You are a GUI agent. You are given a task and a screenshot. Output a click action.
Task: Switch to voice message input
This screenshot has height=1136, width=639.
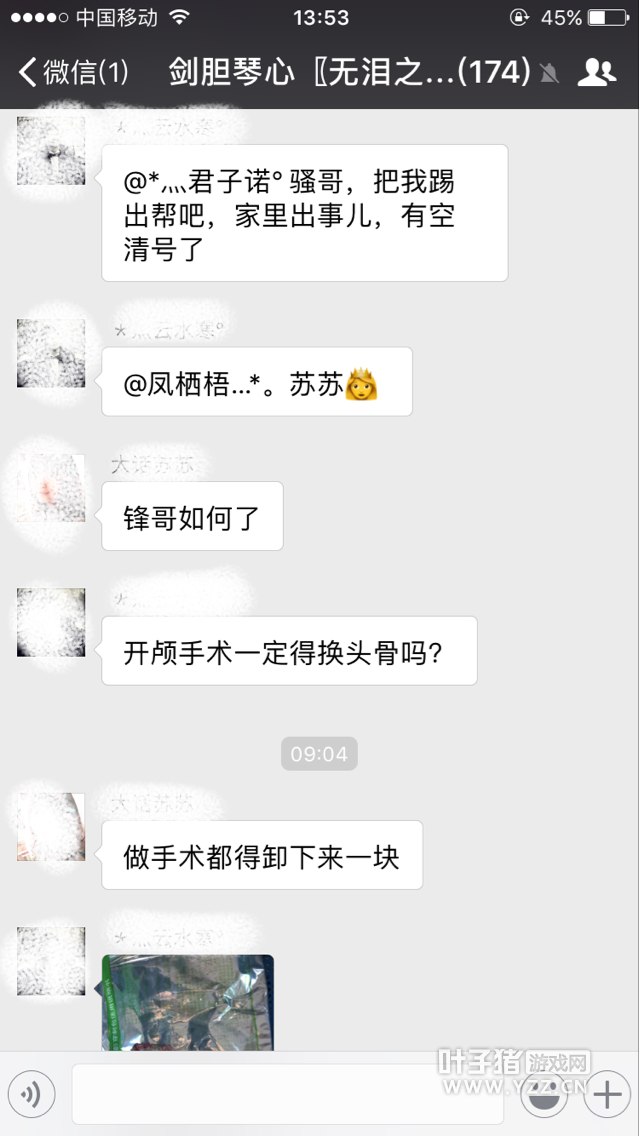point(31,1095)
